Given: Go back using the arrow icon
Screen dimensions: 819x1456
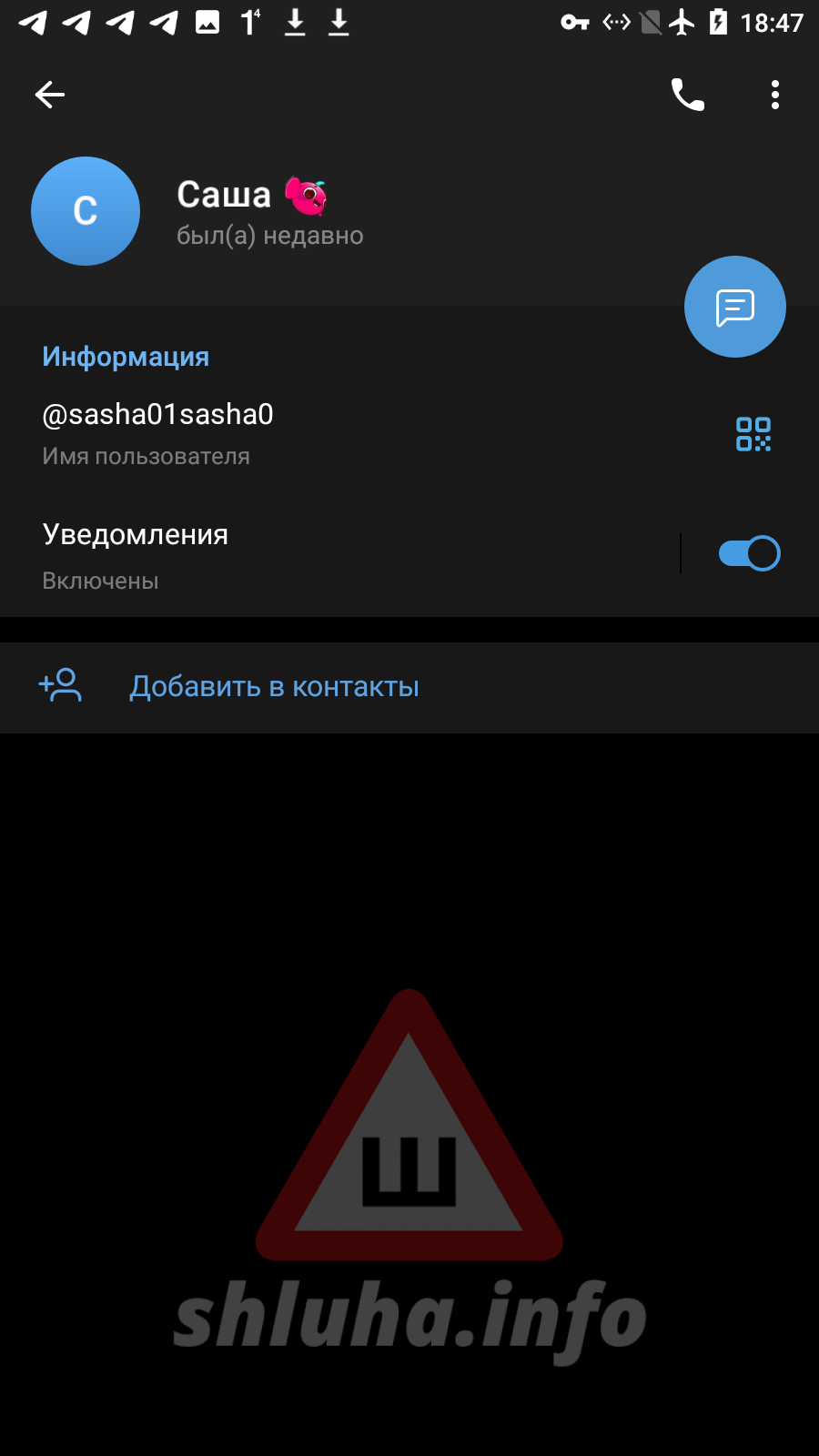Looking at the screenshot, I should click(50, 94).
